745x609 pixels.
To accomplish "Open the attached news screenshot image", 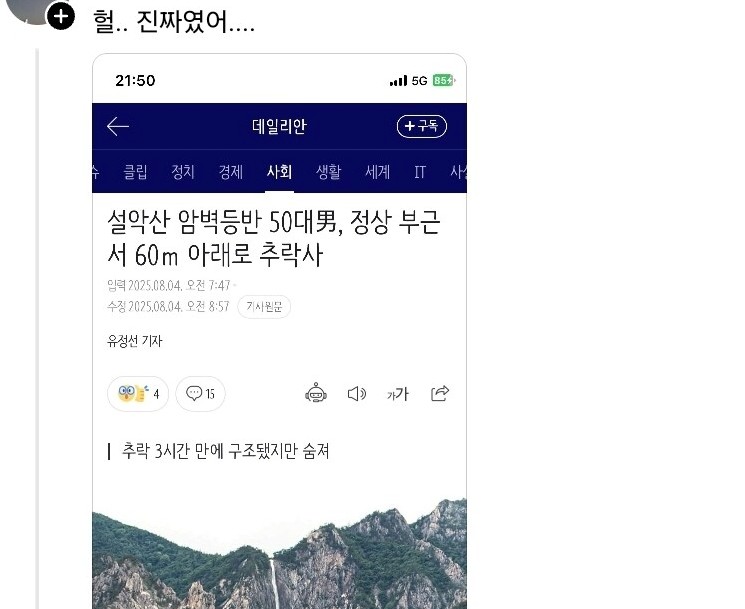I will [x=279, y=330].
